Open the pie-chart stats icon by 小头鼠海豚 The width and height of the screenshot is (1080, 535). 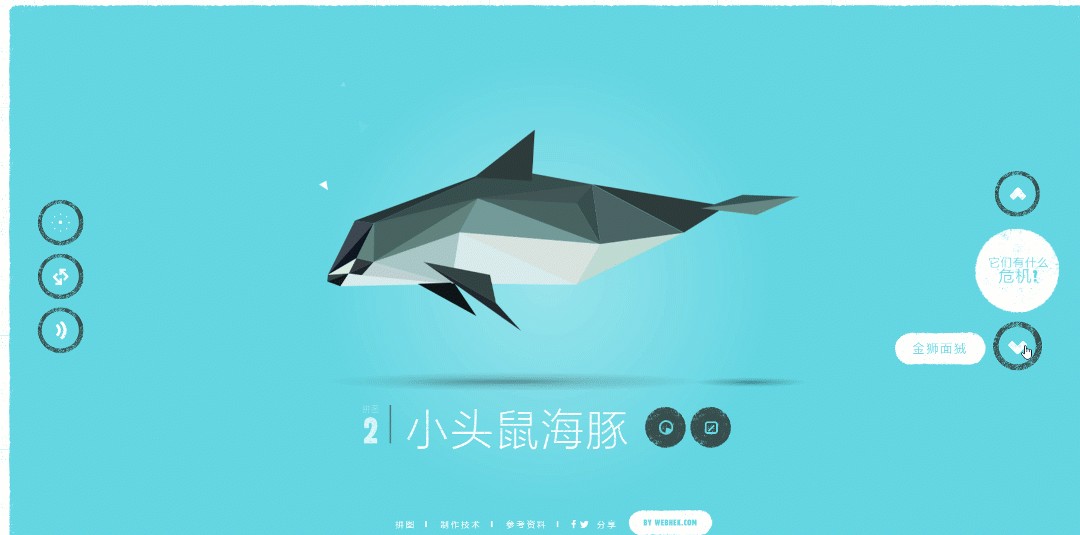(x=665, y=428)
